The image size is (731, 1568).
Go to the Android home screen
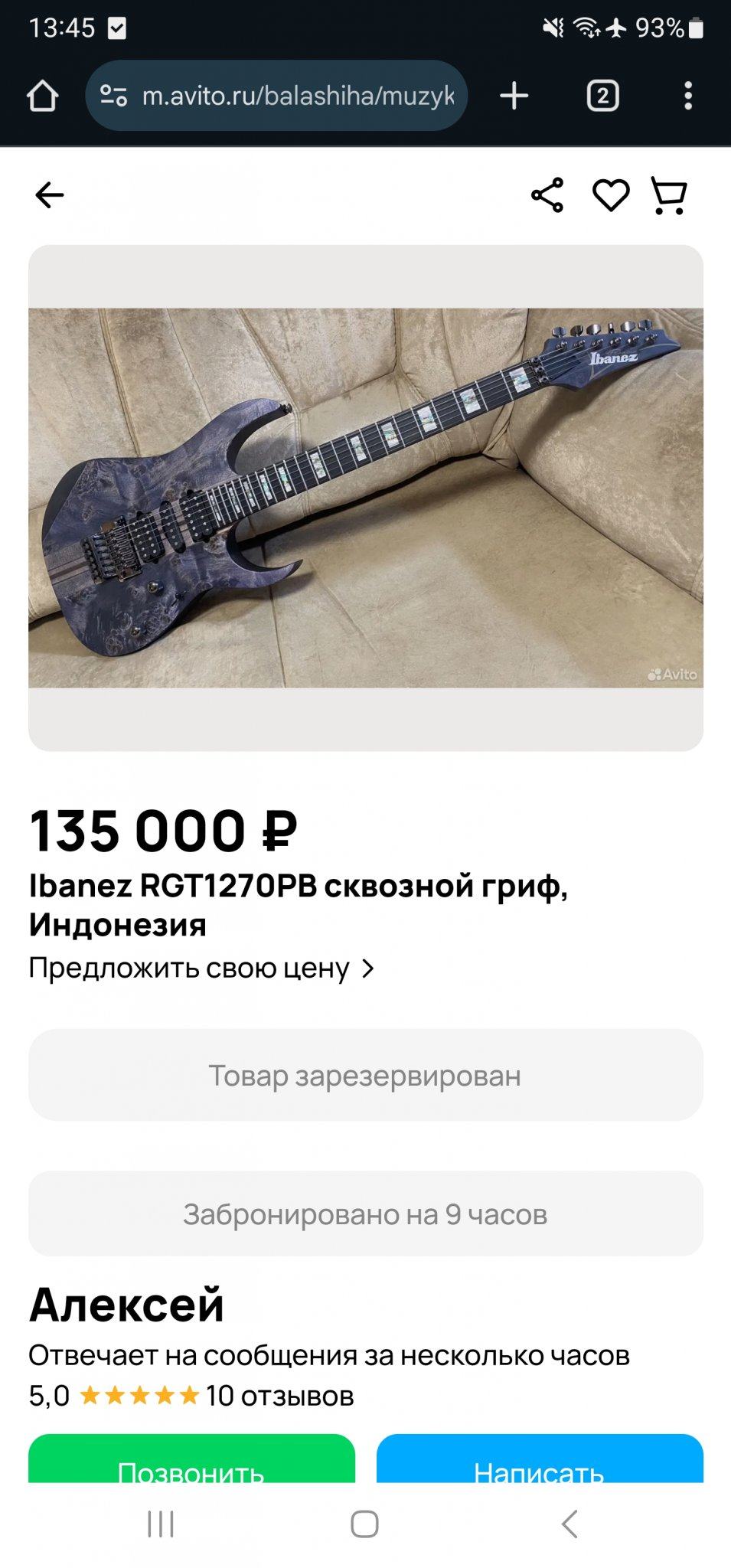click(365, 1524)
